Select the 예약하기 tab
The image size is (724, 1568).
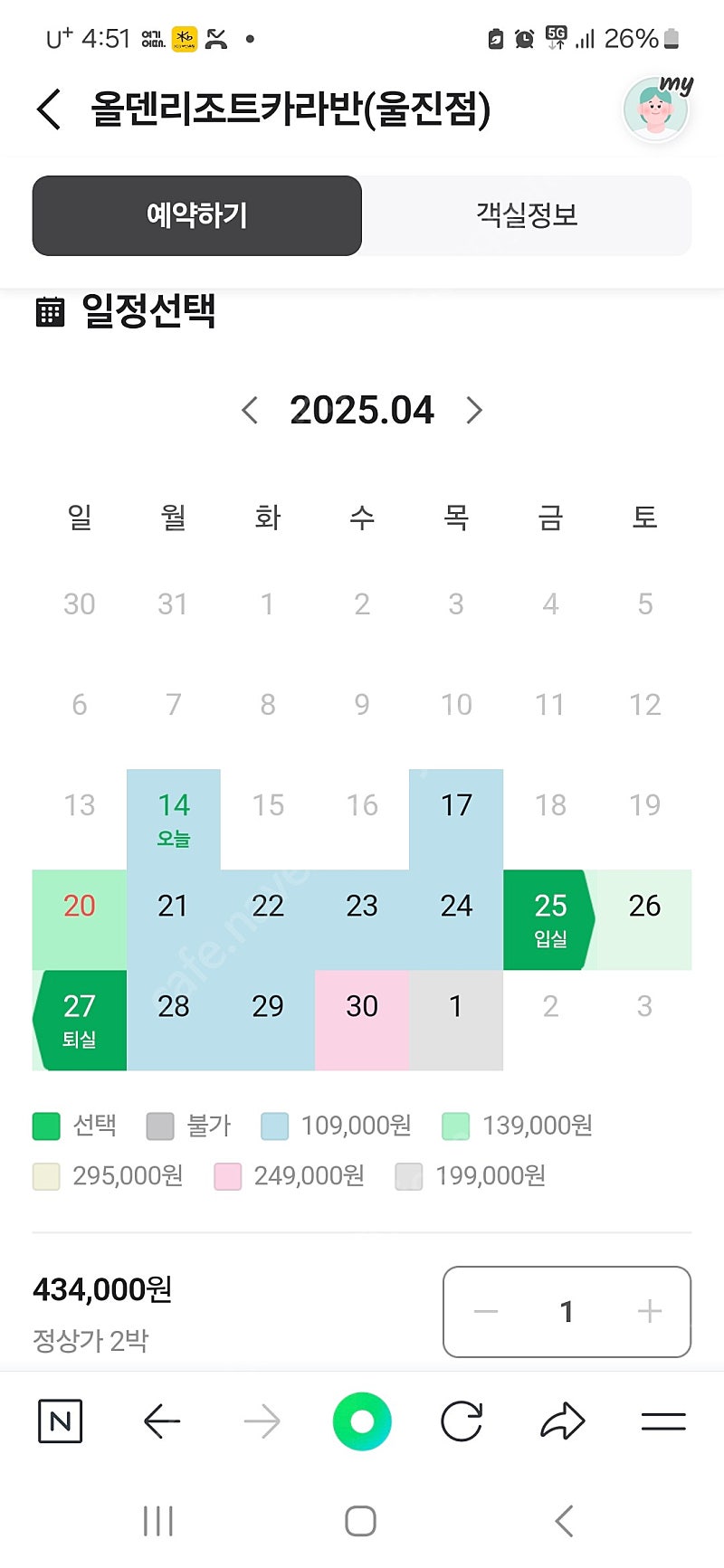pyautogui.click(x=197, y=215)
